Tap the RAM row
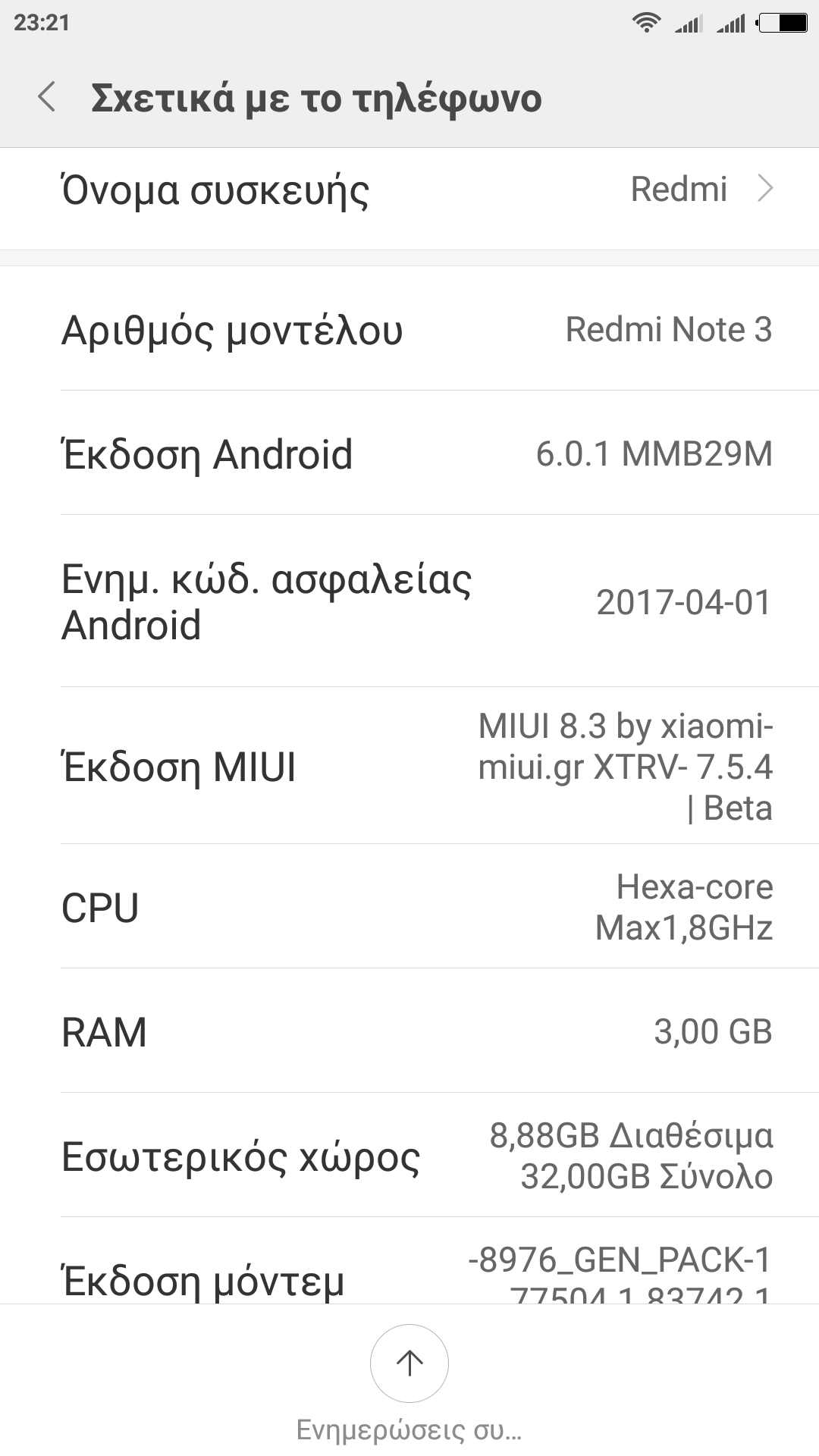819x1456 pixels. coord(409,1031)
